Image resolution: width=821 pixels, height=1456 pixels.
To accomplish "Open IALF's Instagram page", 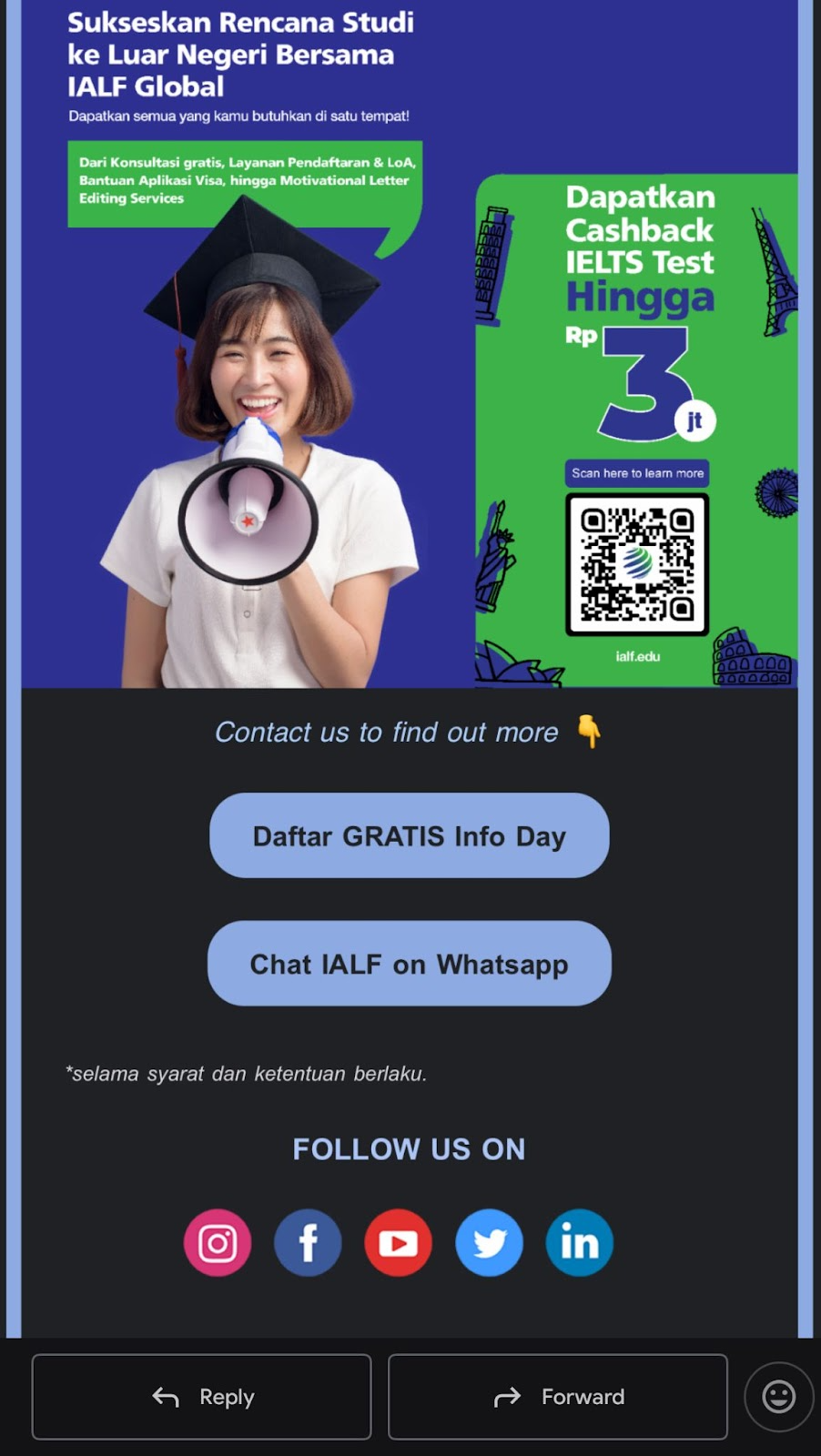I will 218,1243.
